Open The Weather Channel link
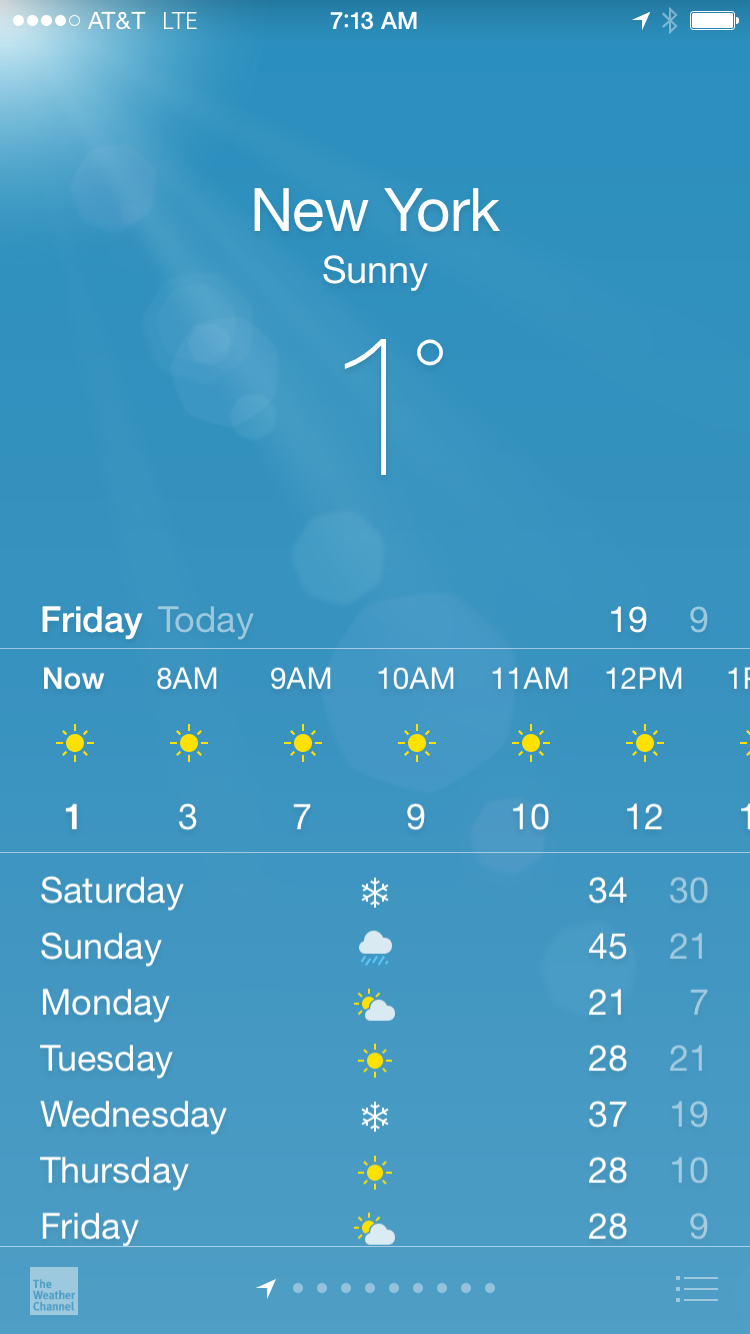The height and width of the screenshot is (1334, 750). tap(54, 1290)
